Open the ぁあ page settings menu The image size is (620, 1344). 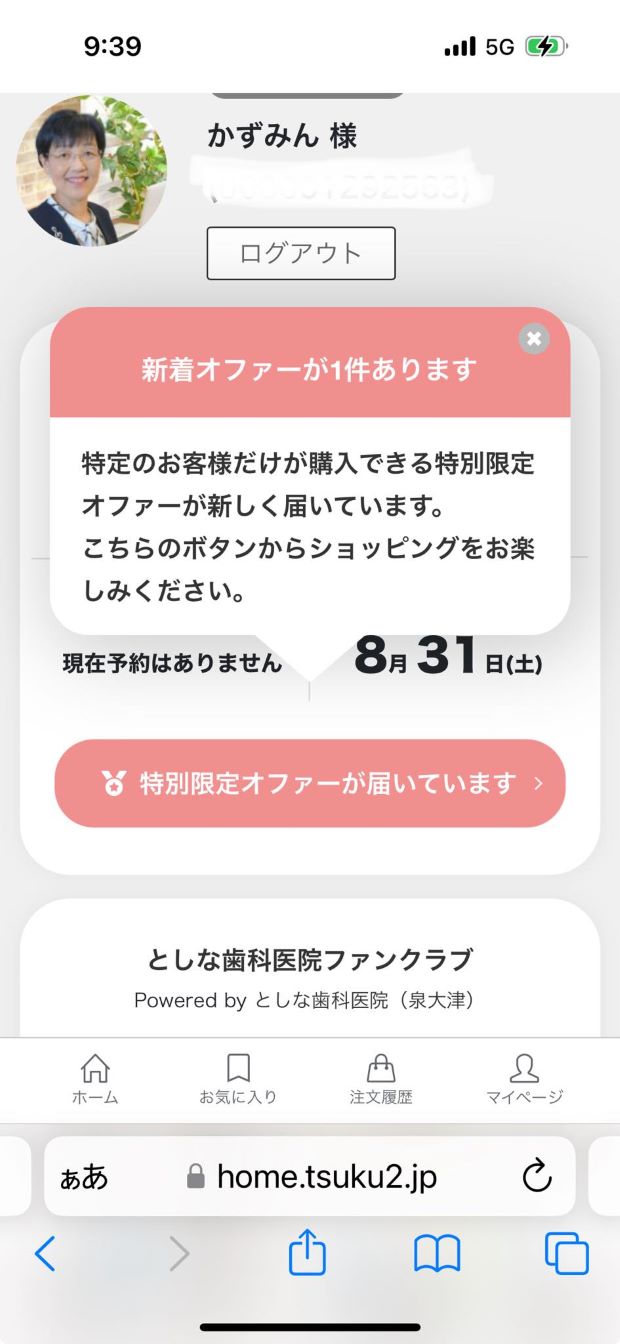84,1177
